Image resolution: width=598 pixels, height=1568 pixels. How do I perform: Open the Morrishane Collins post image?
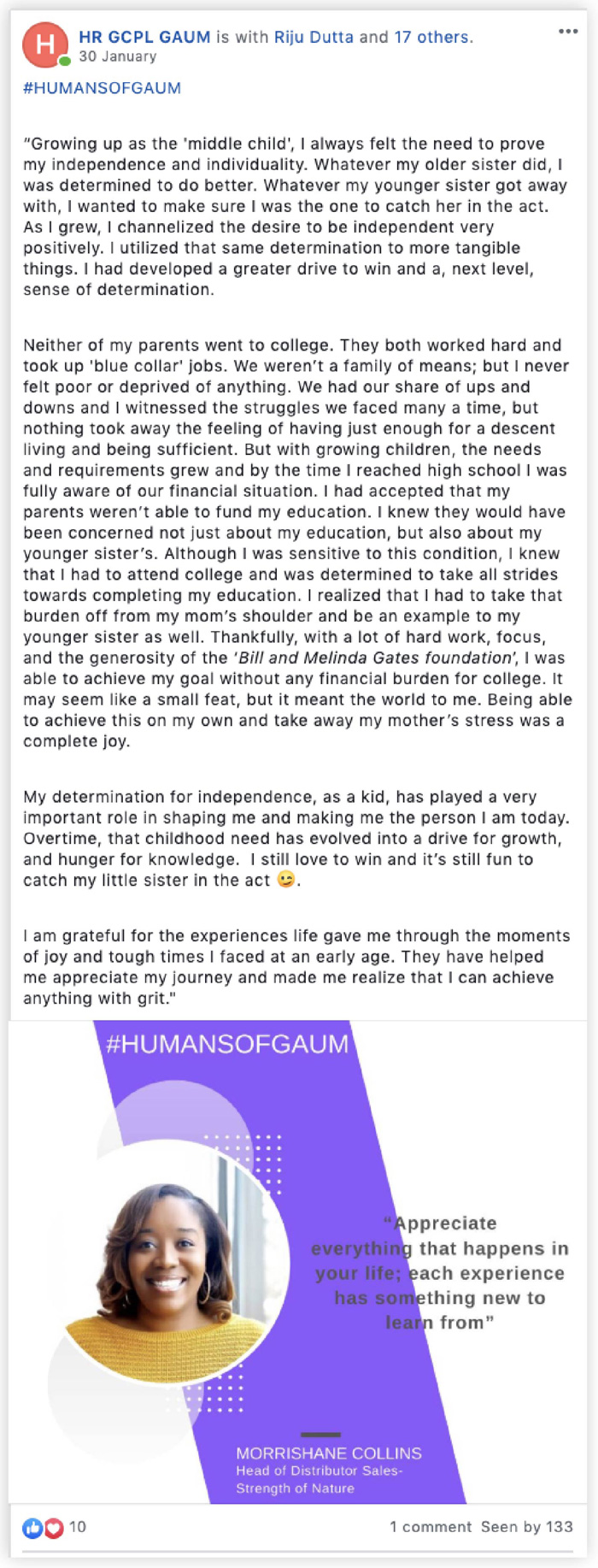(x=299, y=1261)
